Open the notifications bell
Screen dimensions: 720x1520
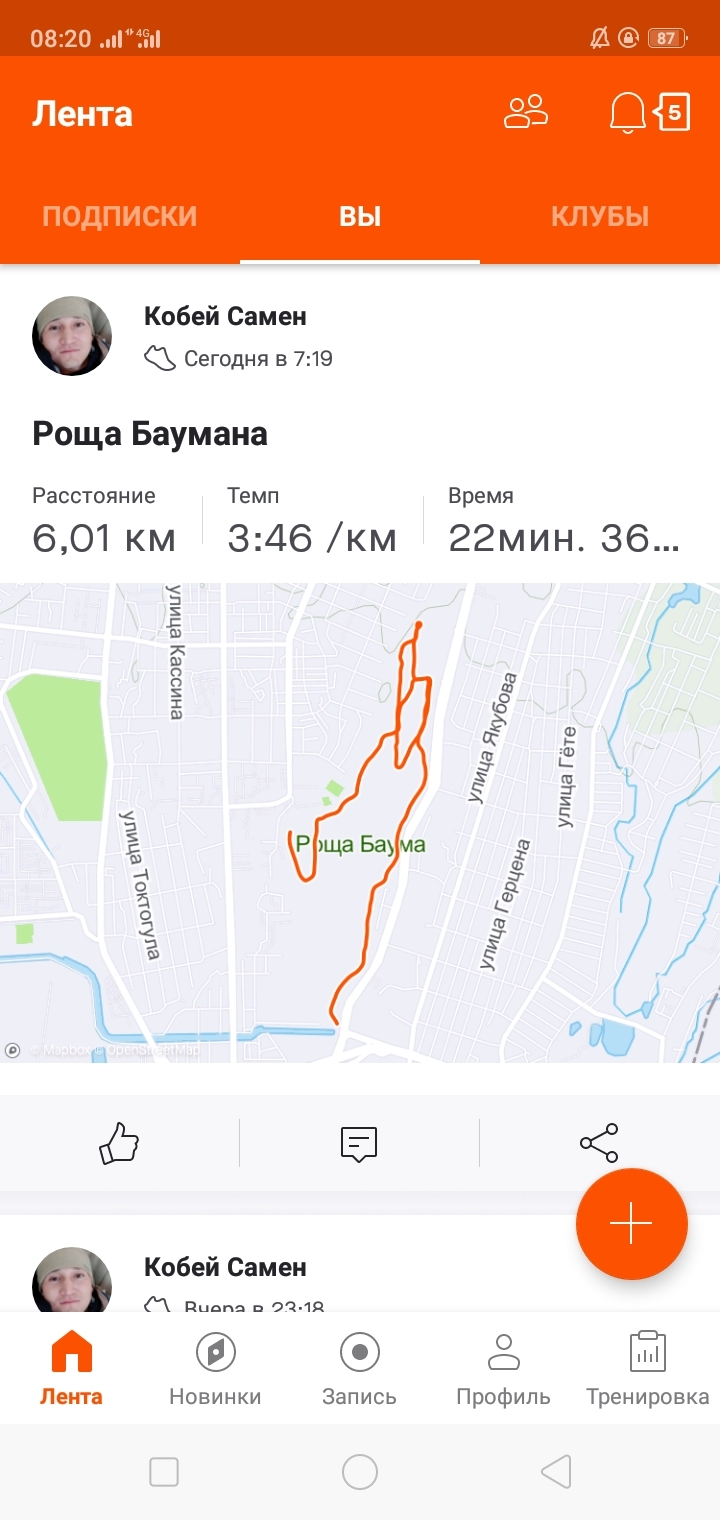point(627,112)
